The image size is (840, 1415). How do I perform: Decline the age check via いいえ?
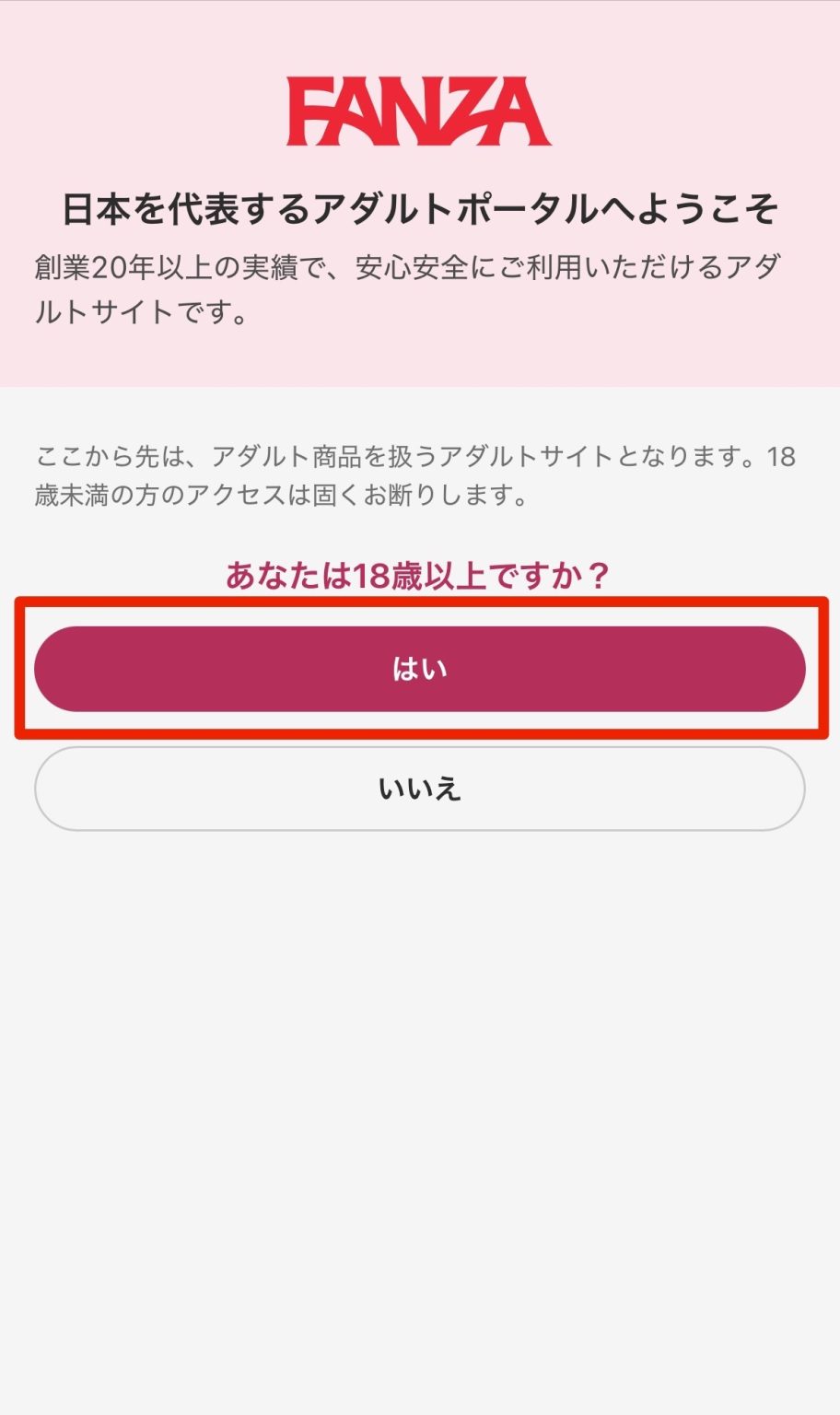click(420, 788)
